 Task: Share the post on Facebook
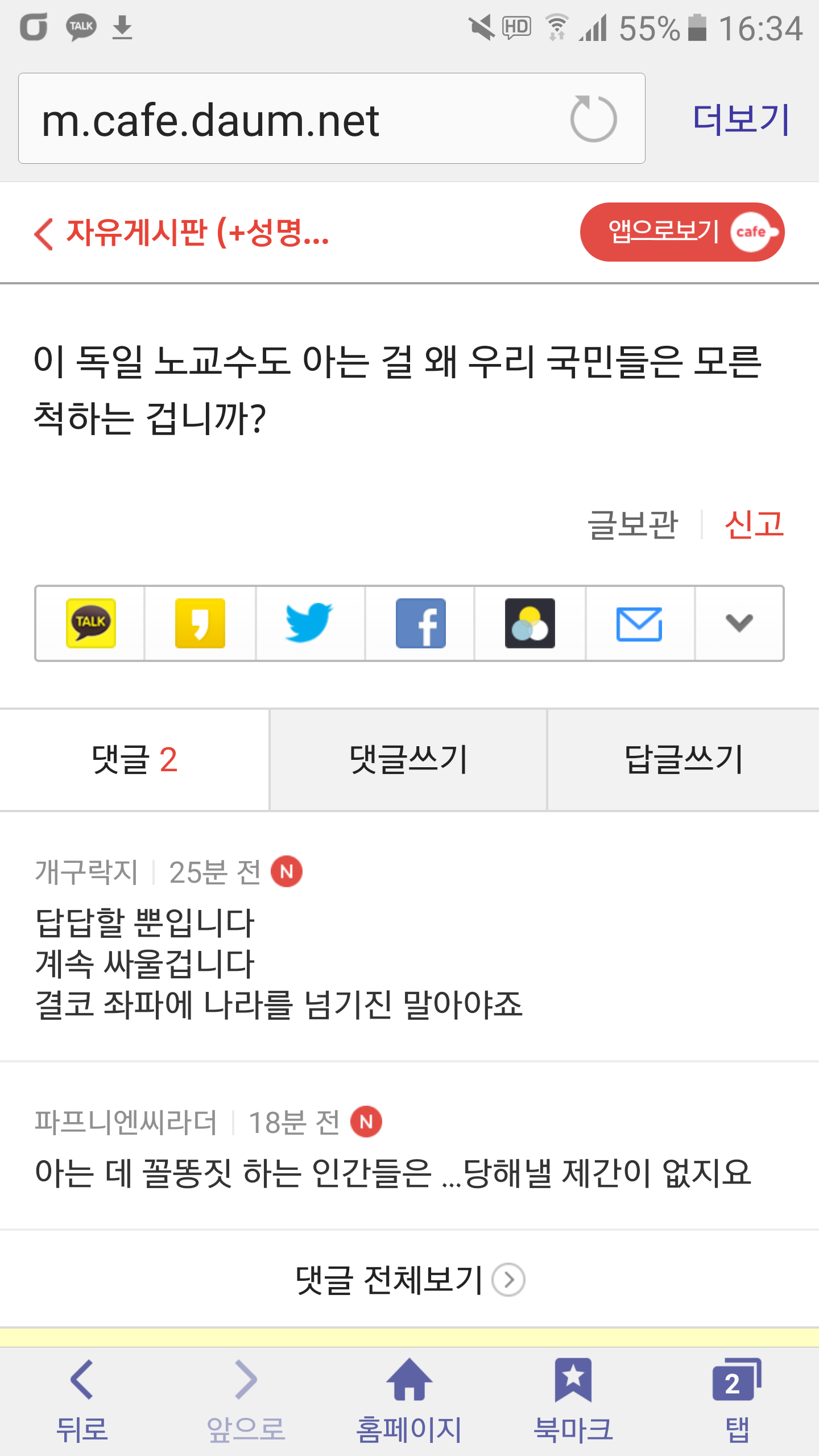420,623
